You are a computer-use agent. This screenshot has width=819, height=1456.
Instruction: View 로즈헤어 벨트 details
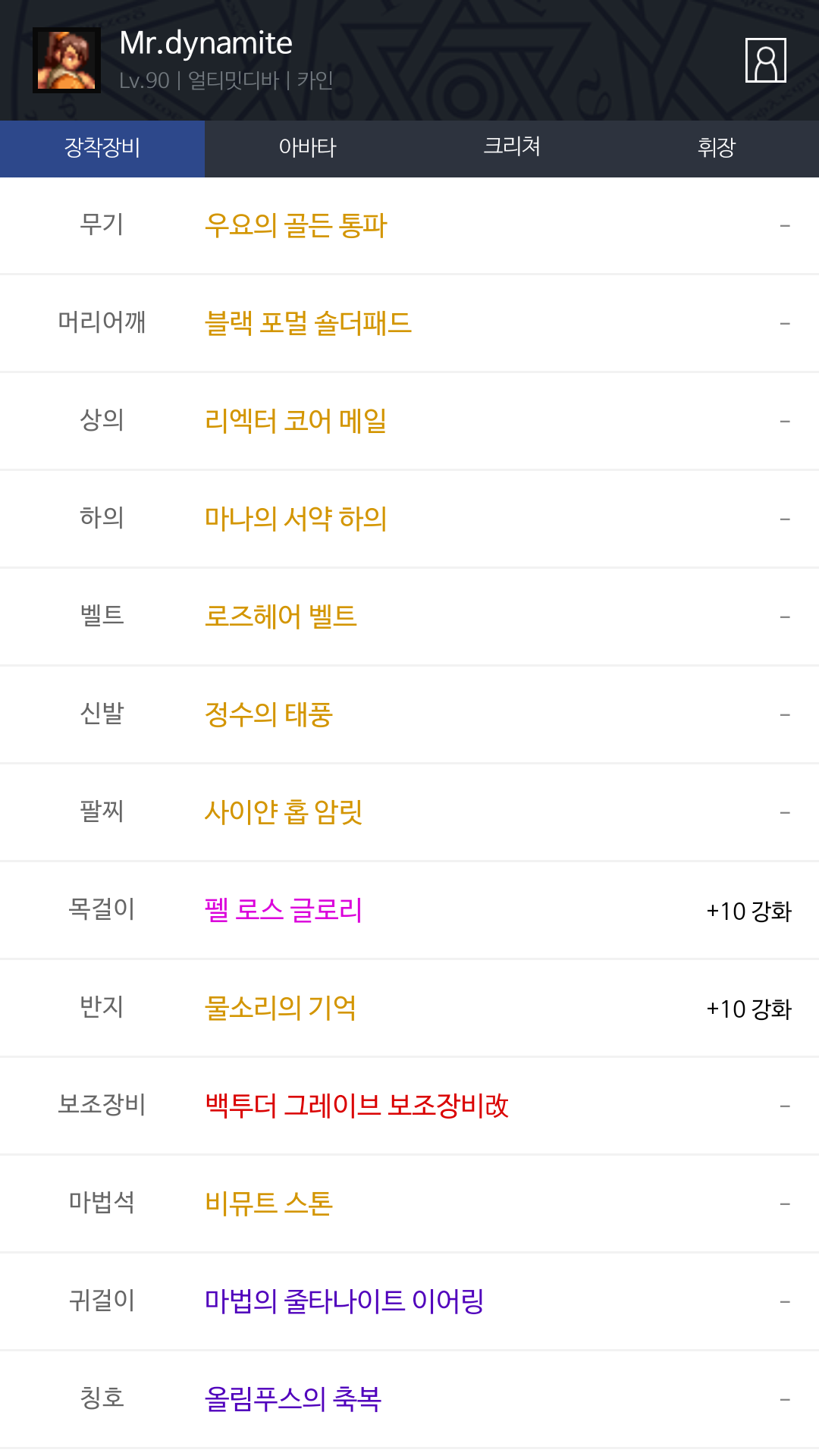point(281,617)
